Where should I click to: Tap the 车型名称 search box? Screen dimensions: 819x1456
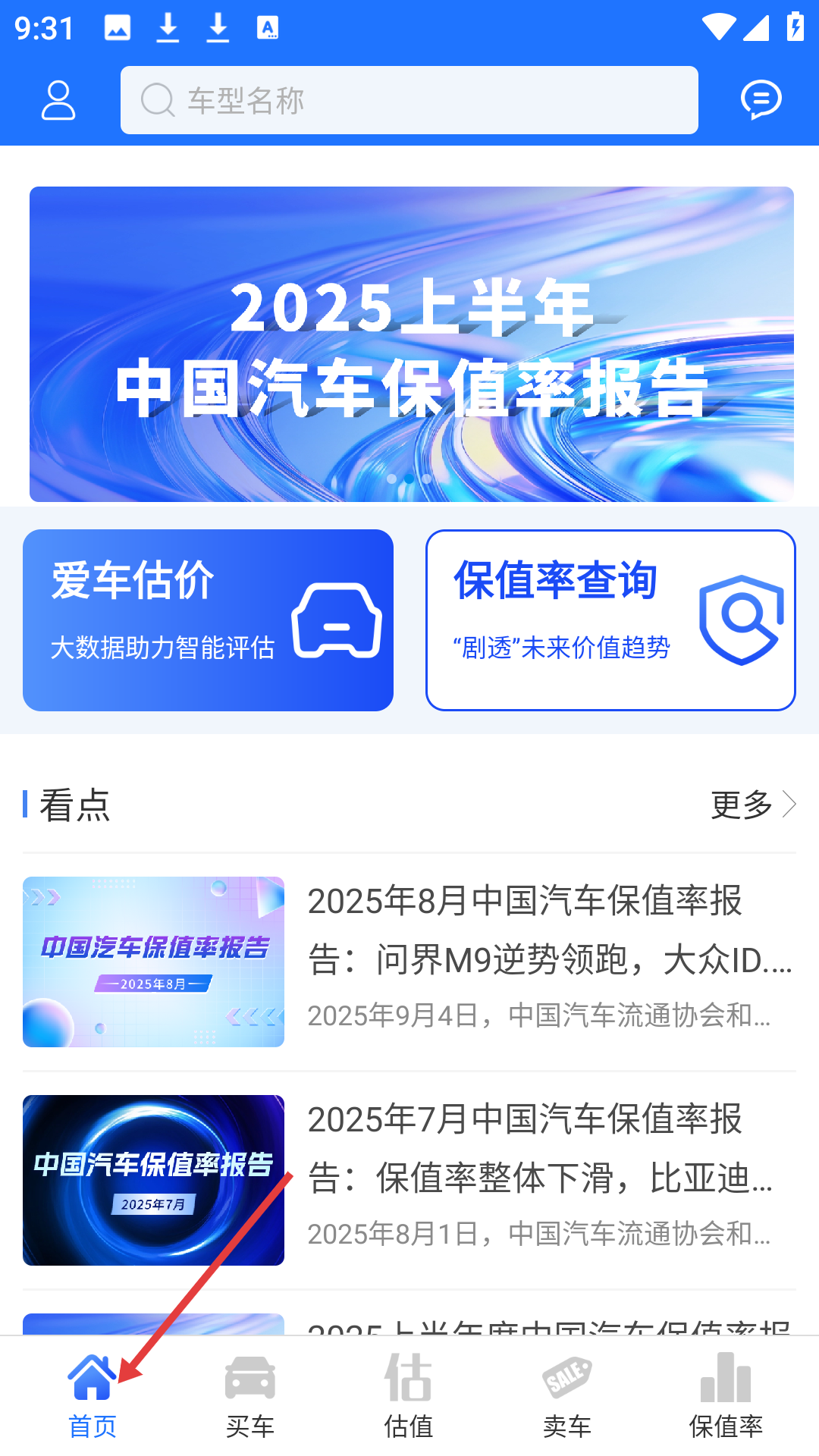point(409,100)
